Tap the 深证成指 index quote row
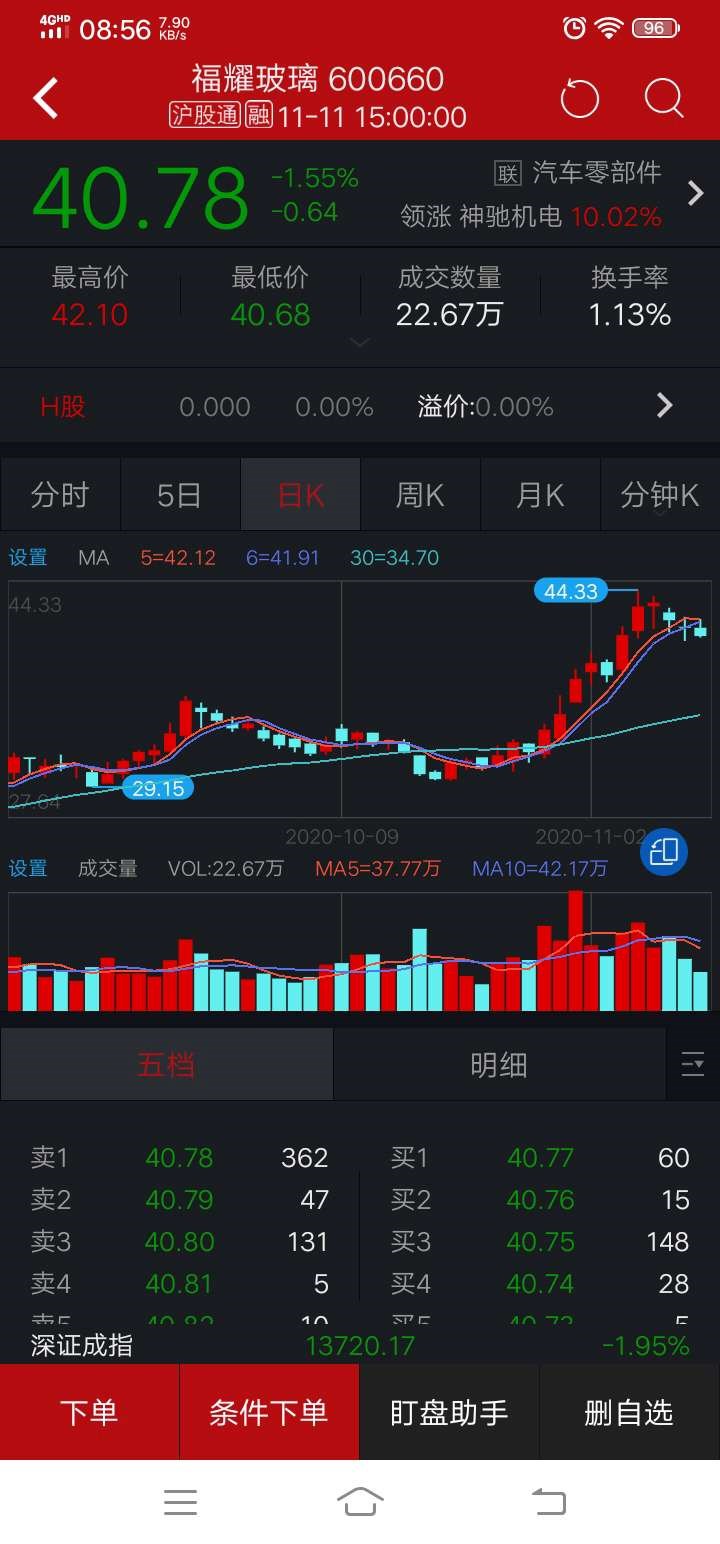This screenshot has height=1544, width=720. tap(360, 1346)
